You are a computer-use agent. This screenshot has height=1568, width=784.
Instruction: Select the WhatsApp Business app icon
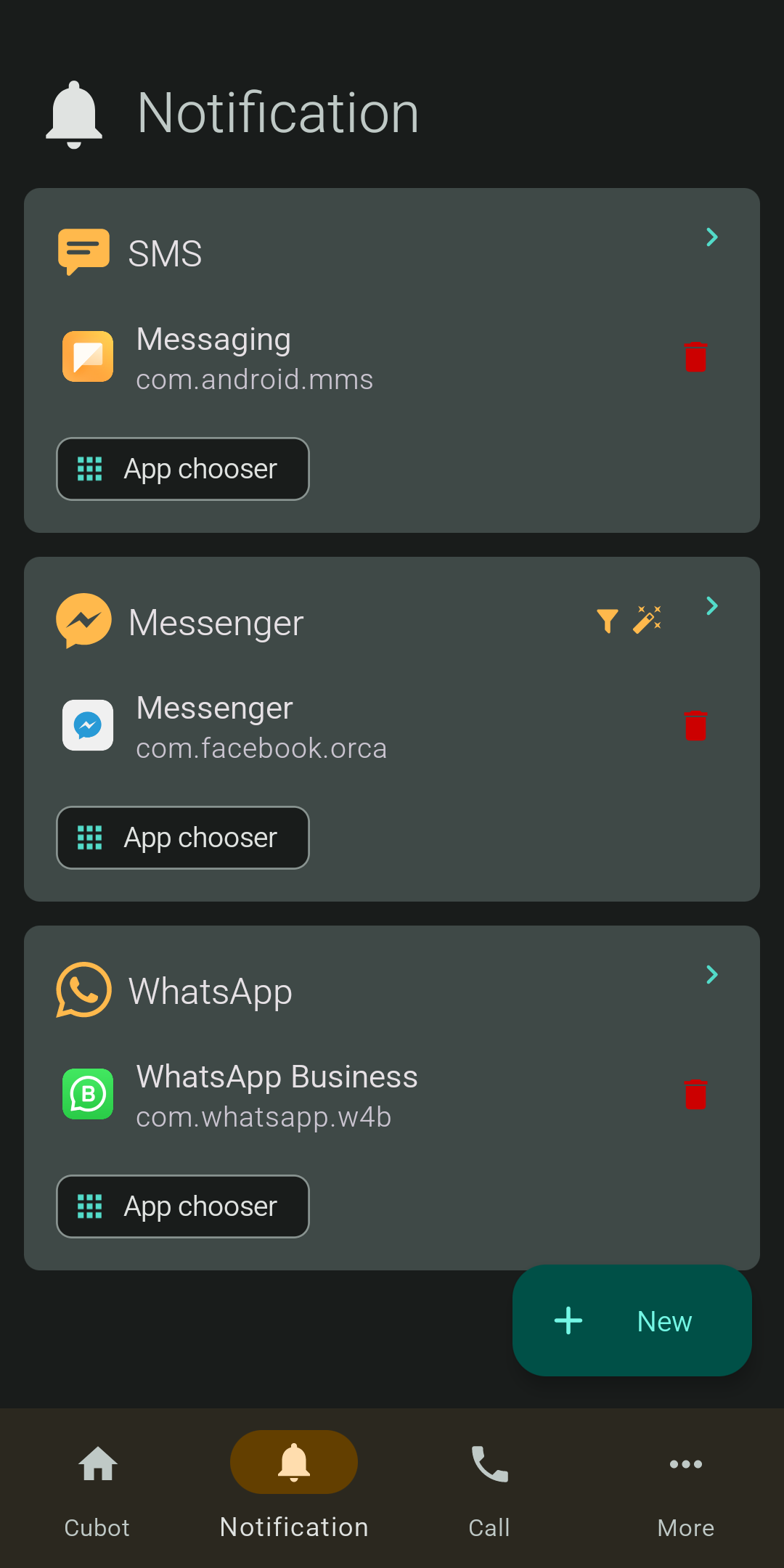pyautogui.click(x=87, y=1094)
